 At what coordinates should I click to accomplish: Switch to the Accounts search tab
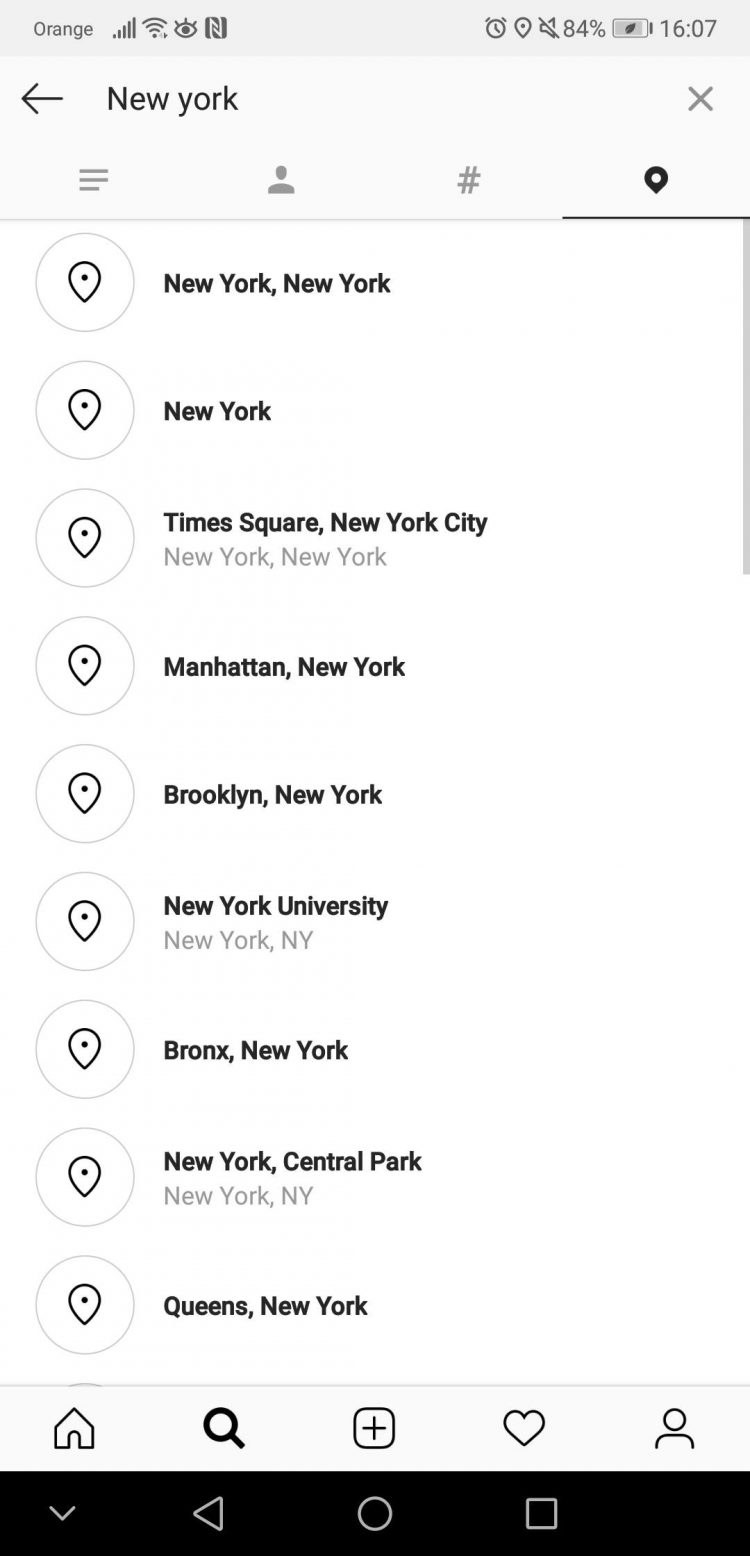point(281,180)
